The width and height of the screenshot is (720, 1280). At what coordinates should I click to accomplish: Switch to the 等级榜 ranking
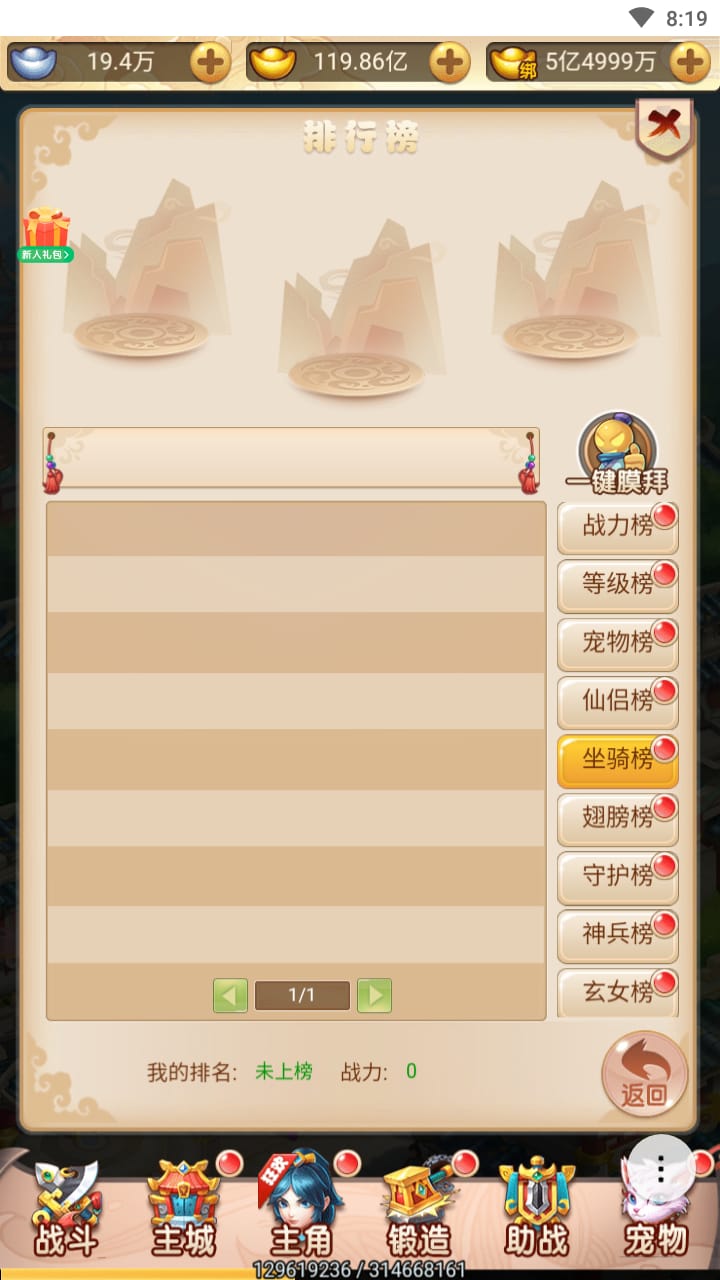click(x=617, y=585)
